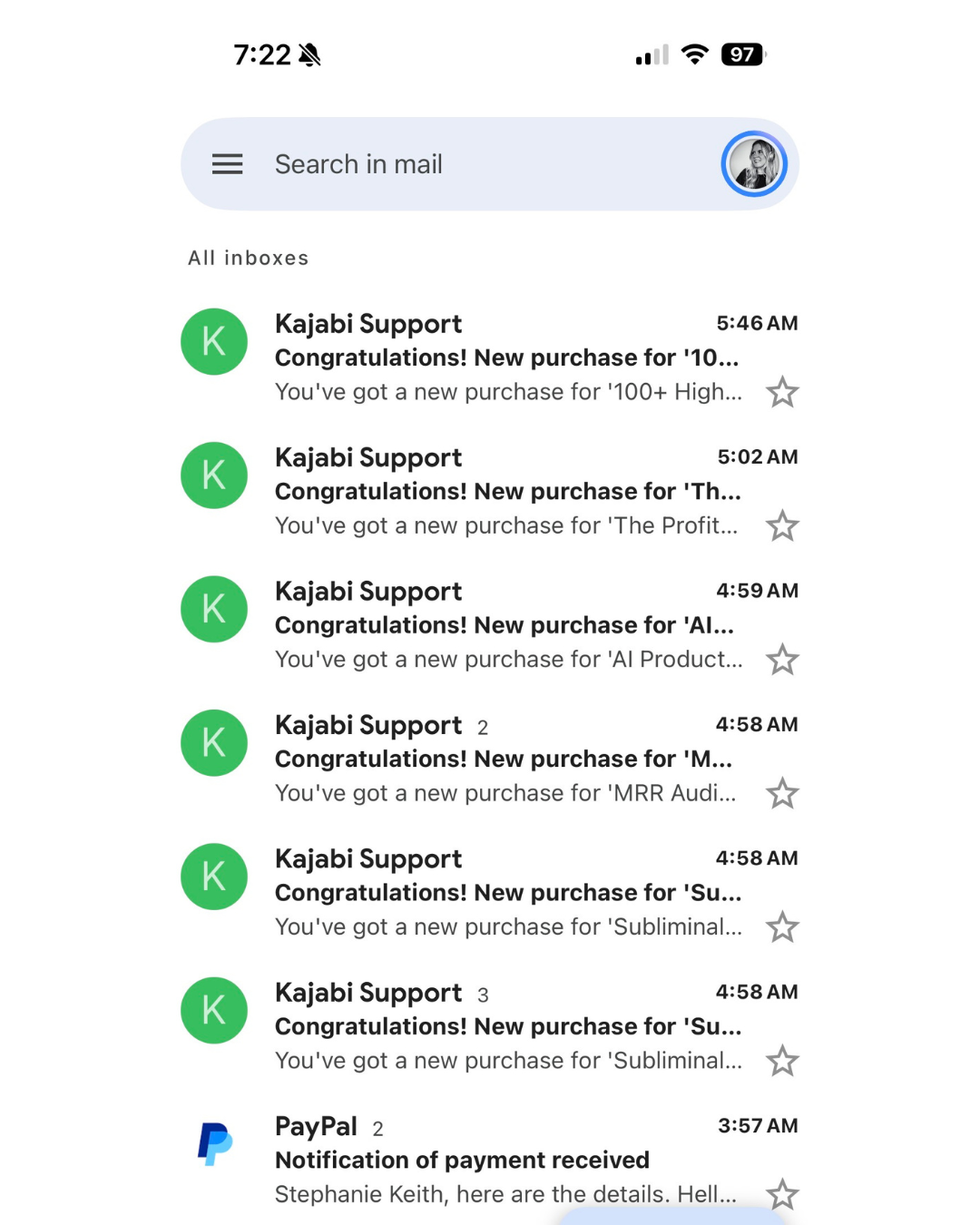Open the 5:46 AM Kajabi Support email
This screenshot has width=980, height=1225.
point(490,358)
